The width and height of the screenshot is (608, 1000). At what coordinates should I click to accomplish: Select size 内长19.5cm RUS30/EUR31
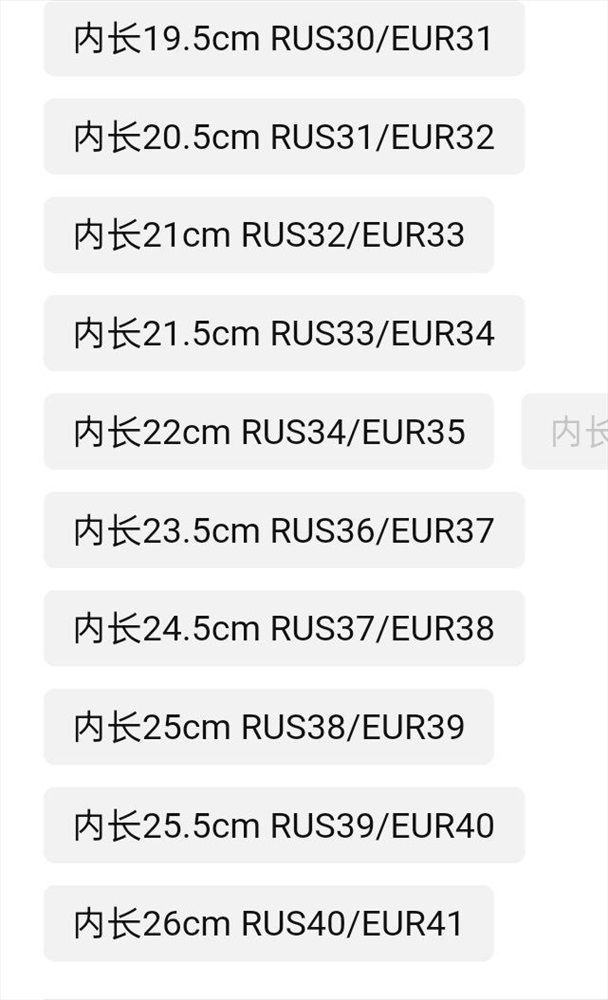pos(284,39)
